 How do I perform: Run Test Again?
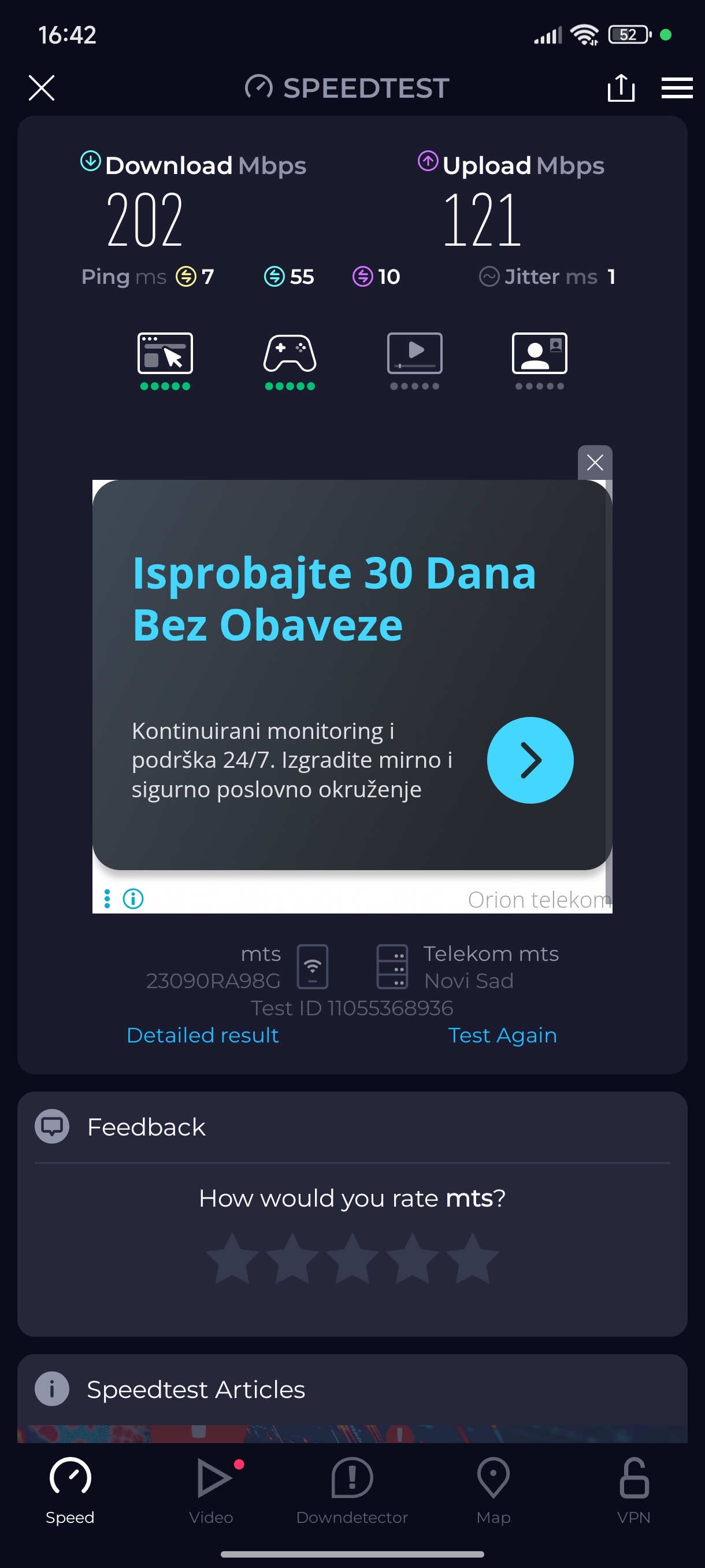pyautogui.click(x=502, y=1035)
